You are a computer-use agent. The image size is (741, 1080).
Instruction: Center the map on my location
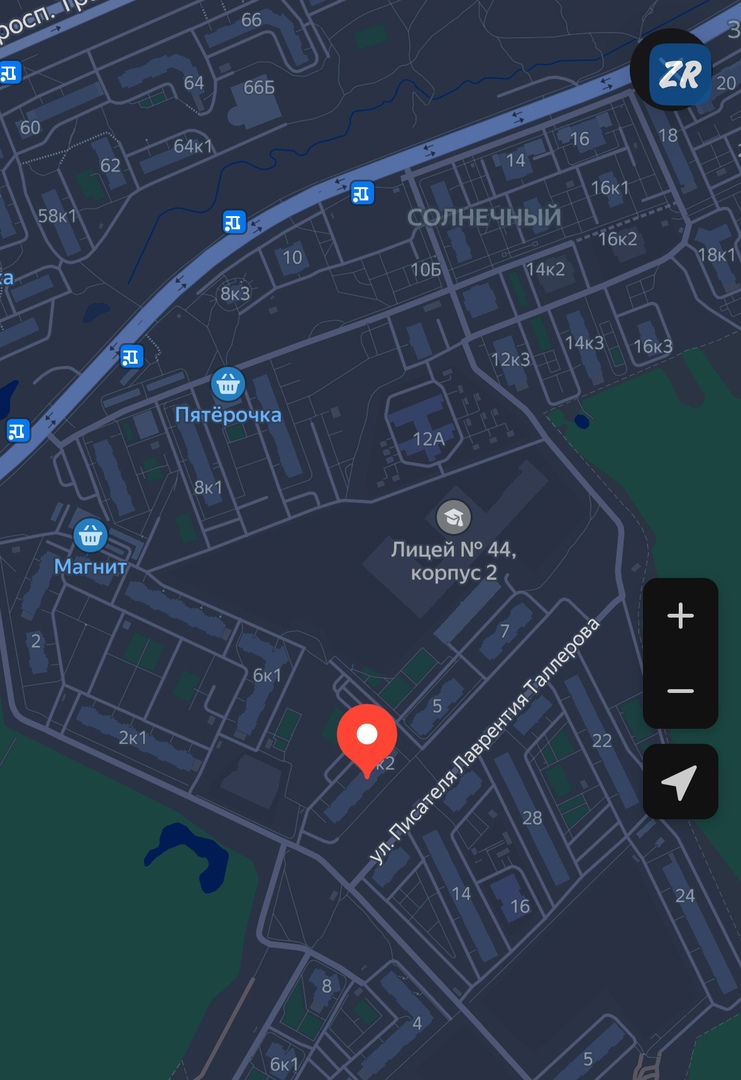tap(680, 782)
